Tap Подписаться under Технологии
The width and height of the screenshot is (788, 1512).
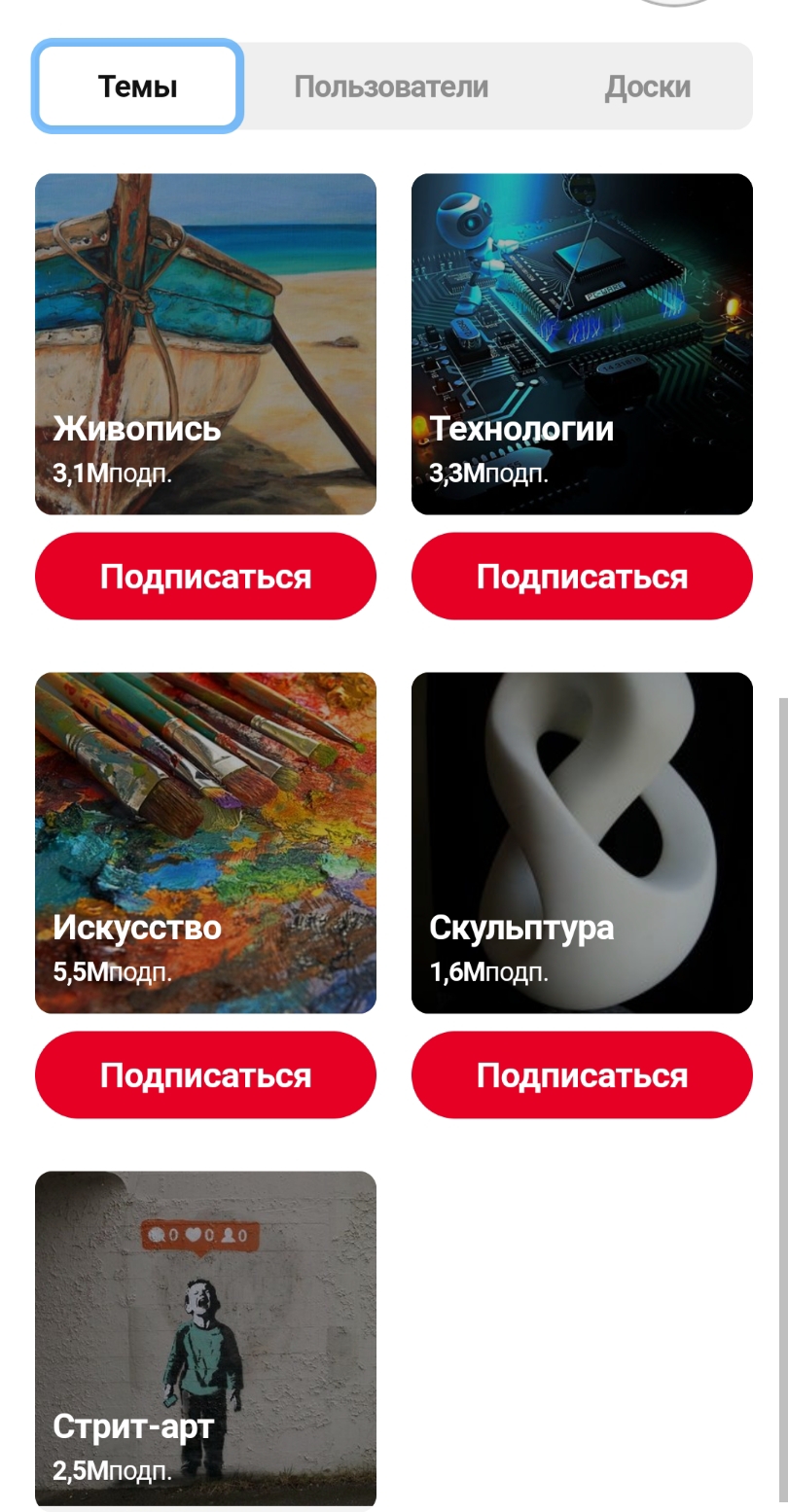click(x=582, y=577)
